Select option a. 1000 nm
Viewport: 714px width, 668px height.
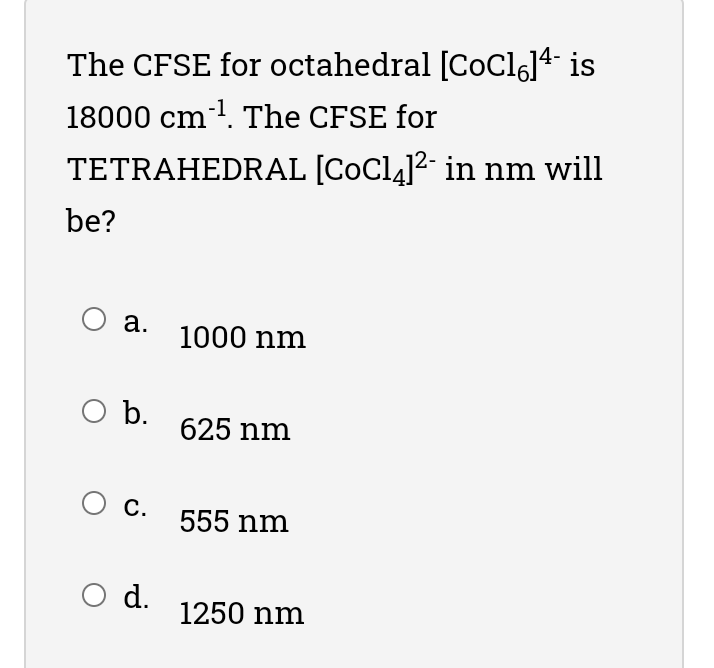(x=94, y=320)
